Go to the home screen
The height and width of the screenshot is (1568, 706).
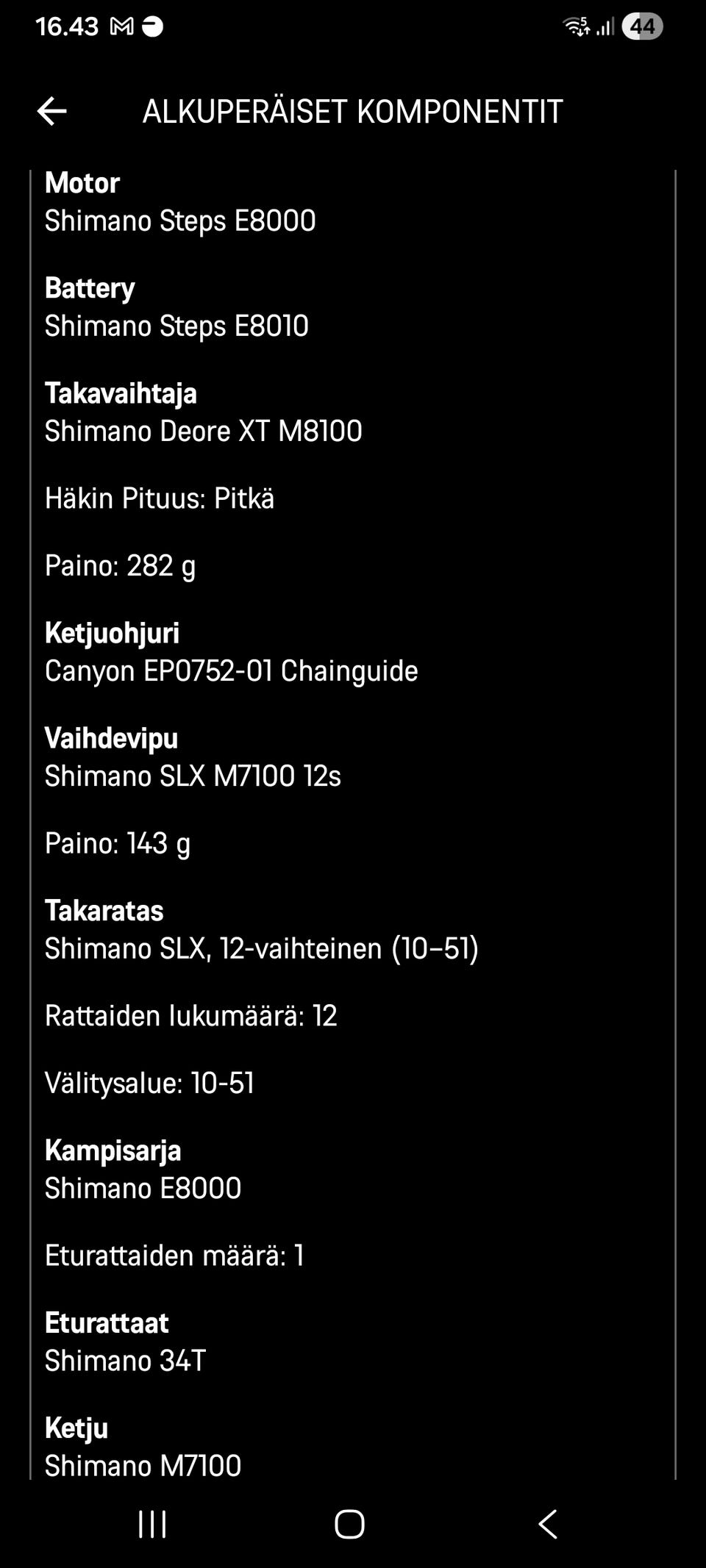[349, 1524]
